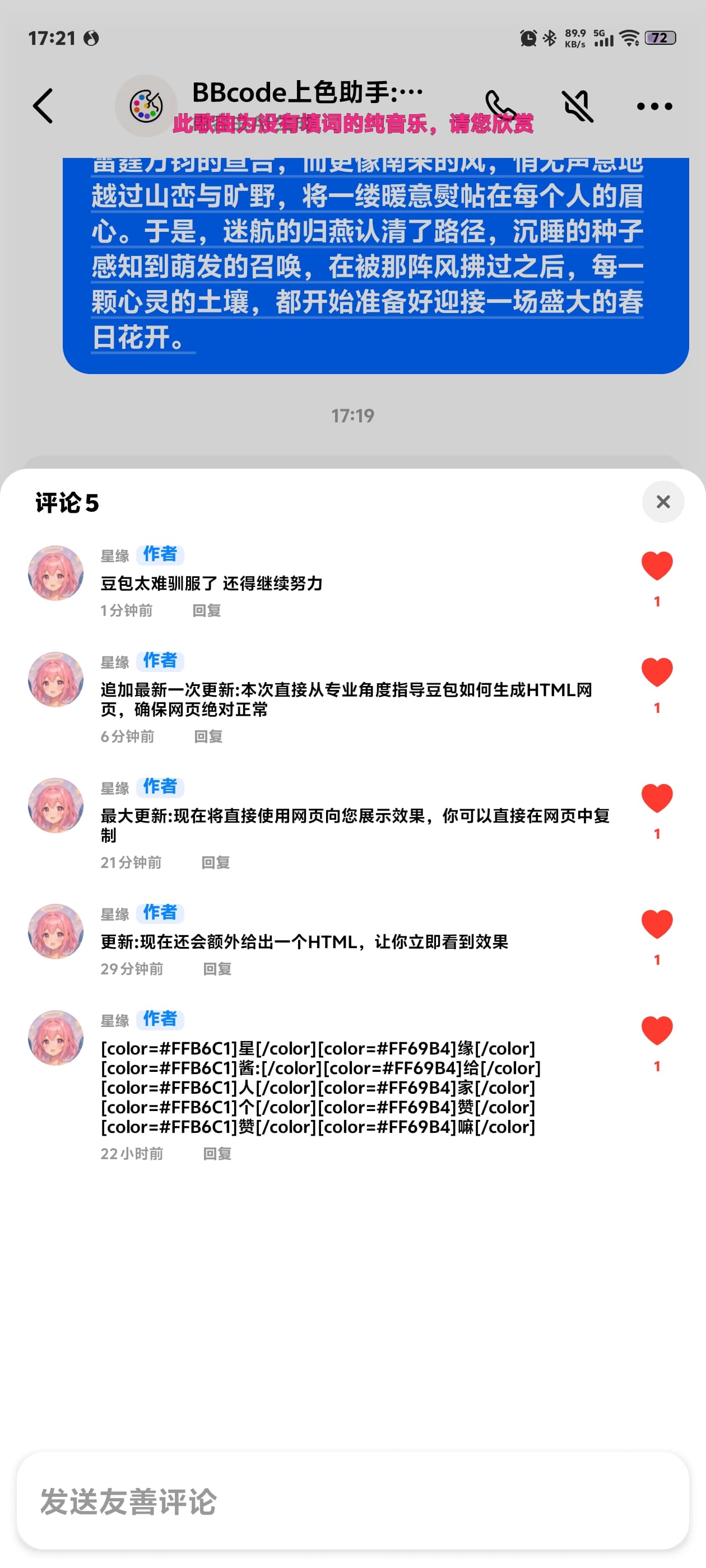Close the comments panel

click(x=663, y=502)
